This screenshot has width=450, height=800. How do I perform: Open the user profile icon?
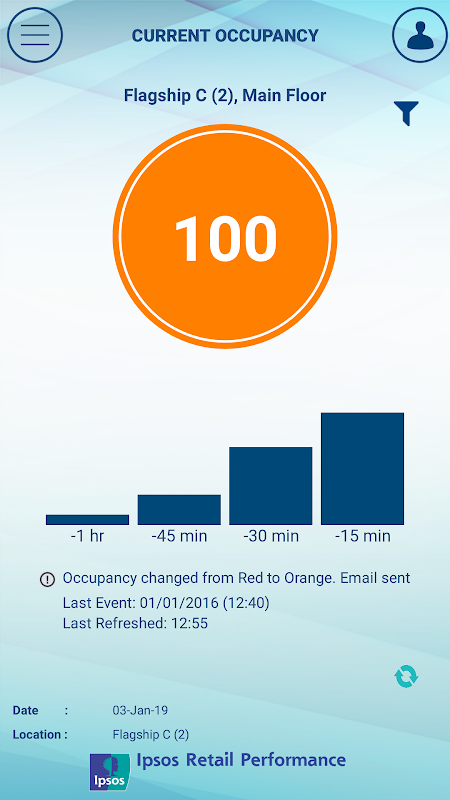pyautogui.click(x=420, y=35)
